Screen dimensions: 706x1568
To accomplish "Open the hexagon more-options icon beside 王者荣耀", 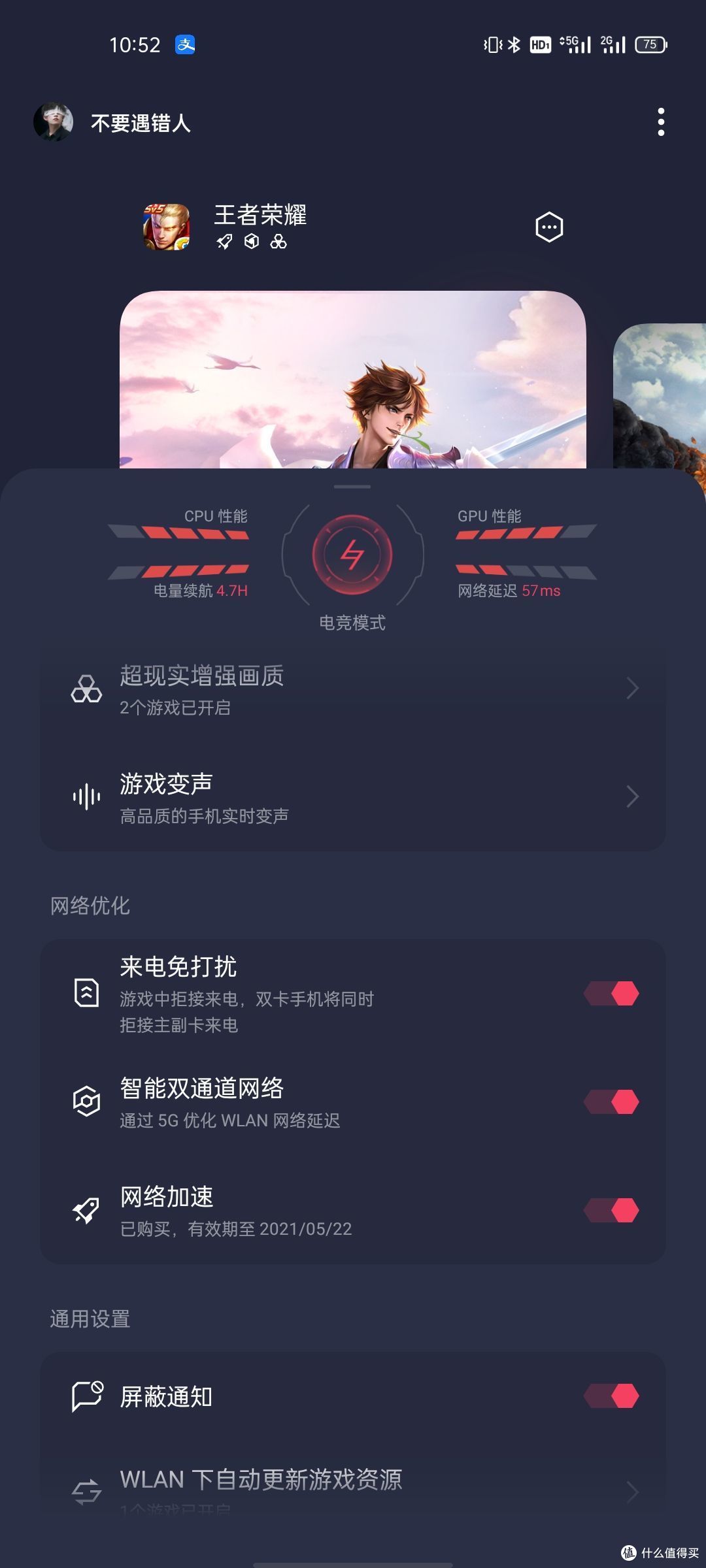I will tap(549, 227).
